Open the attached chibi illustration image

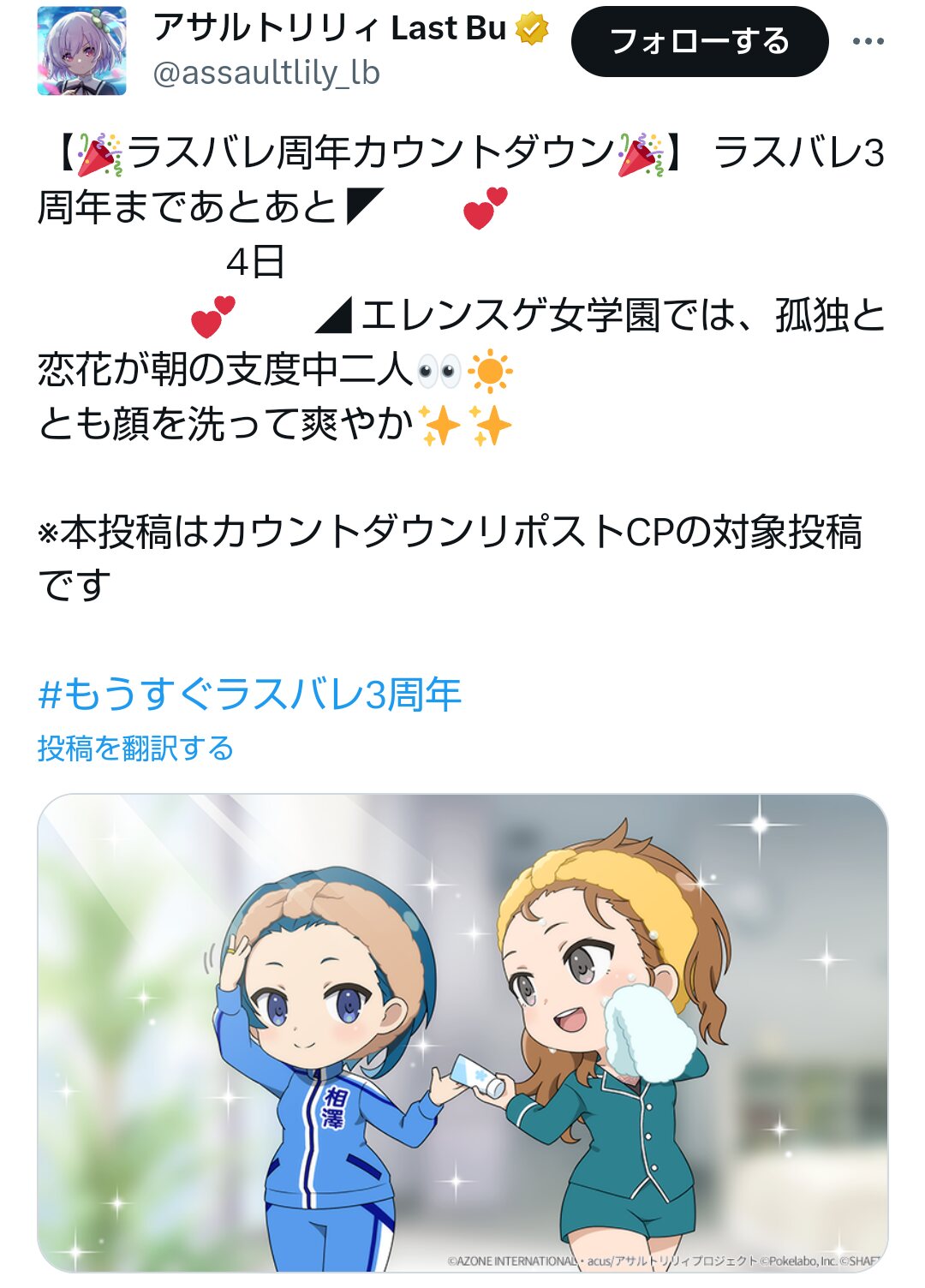[462, 1032]
